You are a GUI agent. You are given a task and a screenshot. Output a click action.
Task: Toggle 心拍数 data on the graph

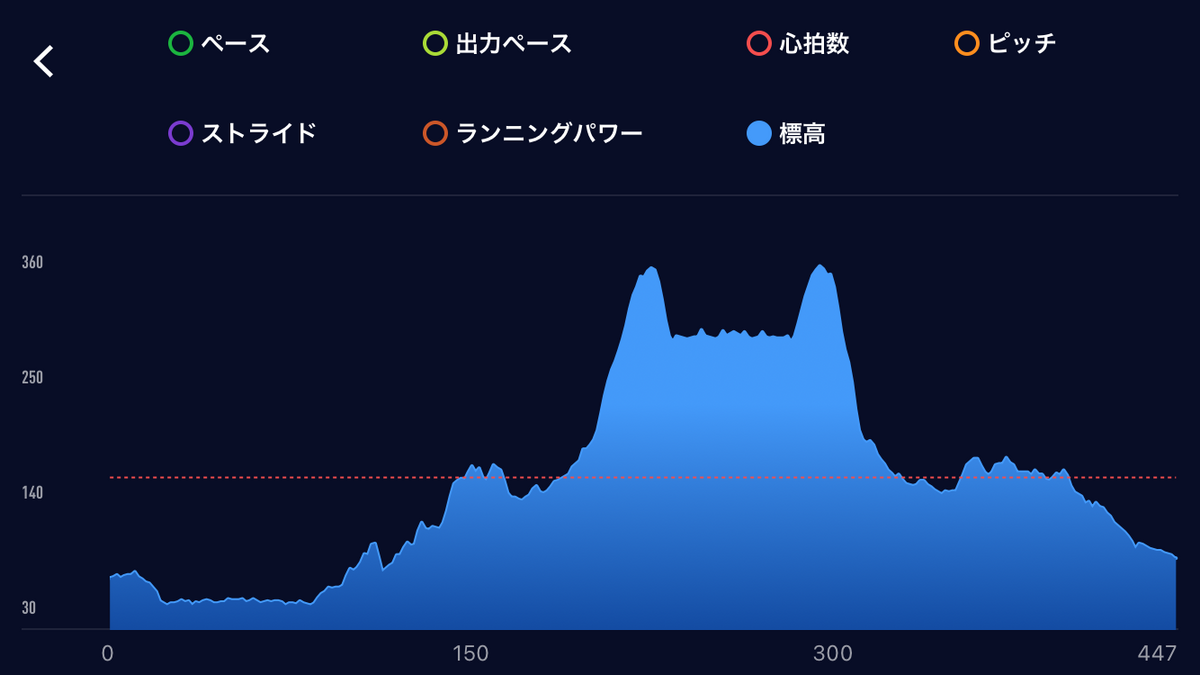tap(759, 44)
